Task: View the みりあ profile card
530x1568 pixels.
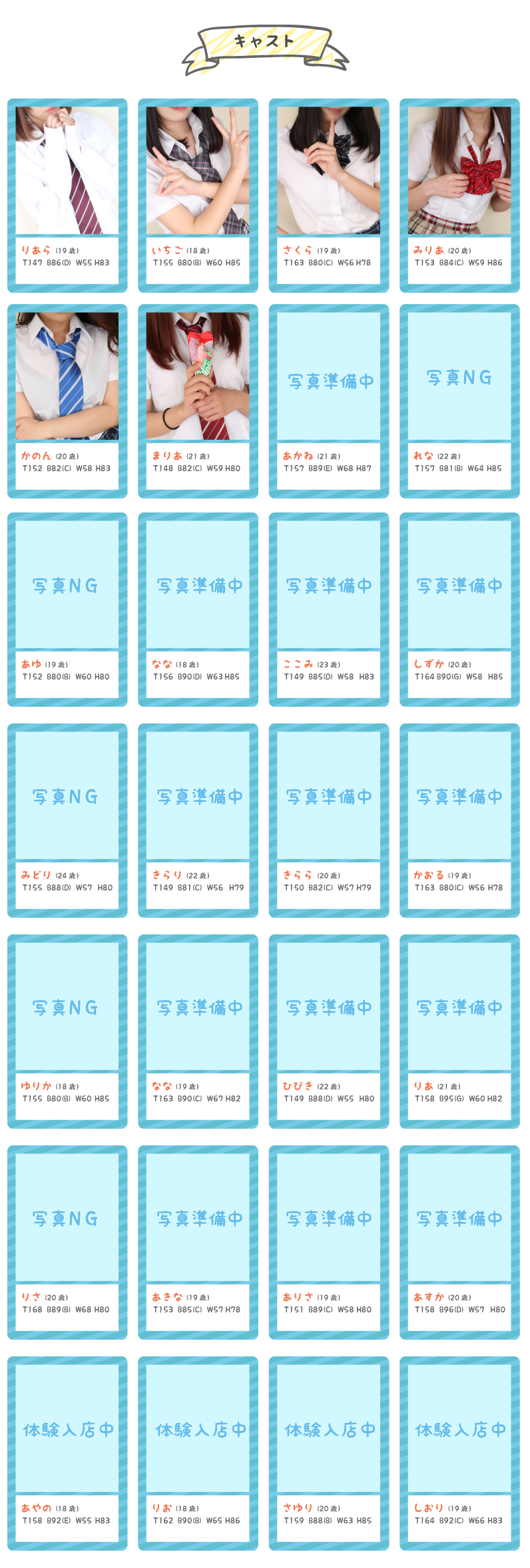Action: (459, 195)
